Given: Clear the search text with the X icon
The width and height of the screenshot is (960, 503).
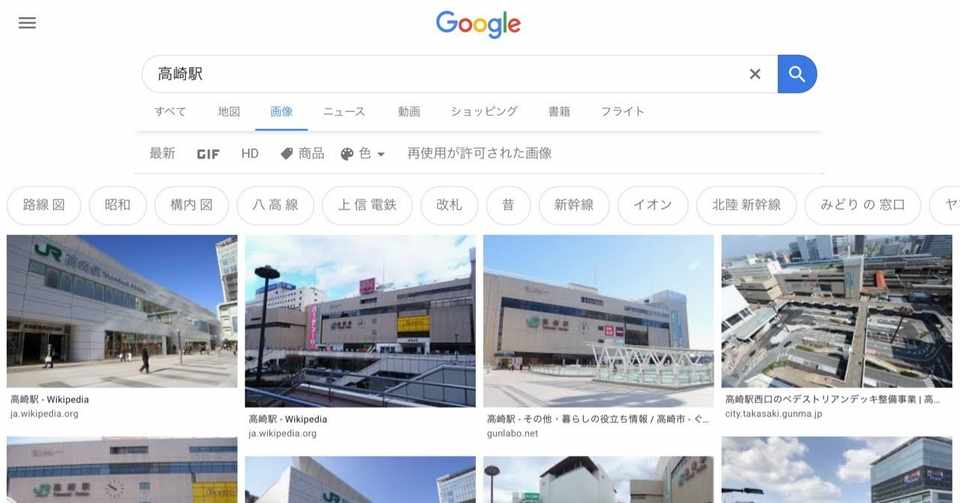Looking at the screenshot, I should 755,74.
